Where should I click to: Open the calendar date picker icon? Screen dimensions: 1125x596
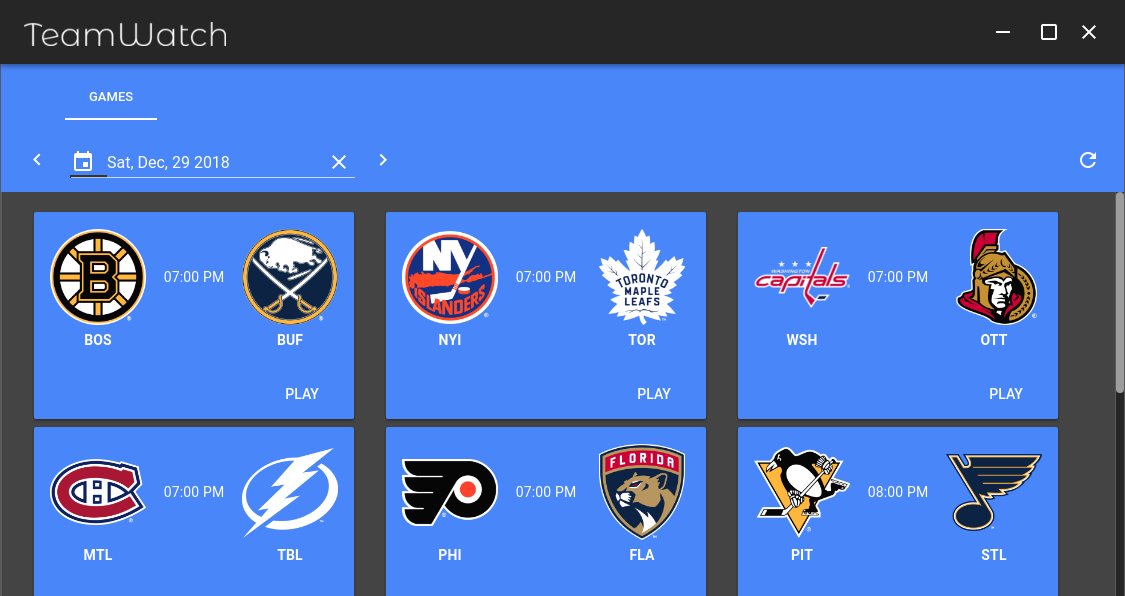tap(83, 162)
